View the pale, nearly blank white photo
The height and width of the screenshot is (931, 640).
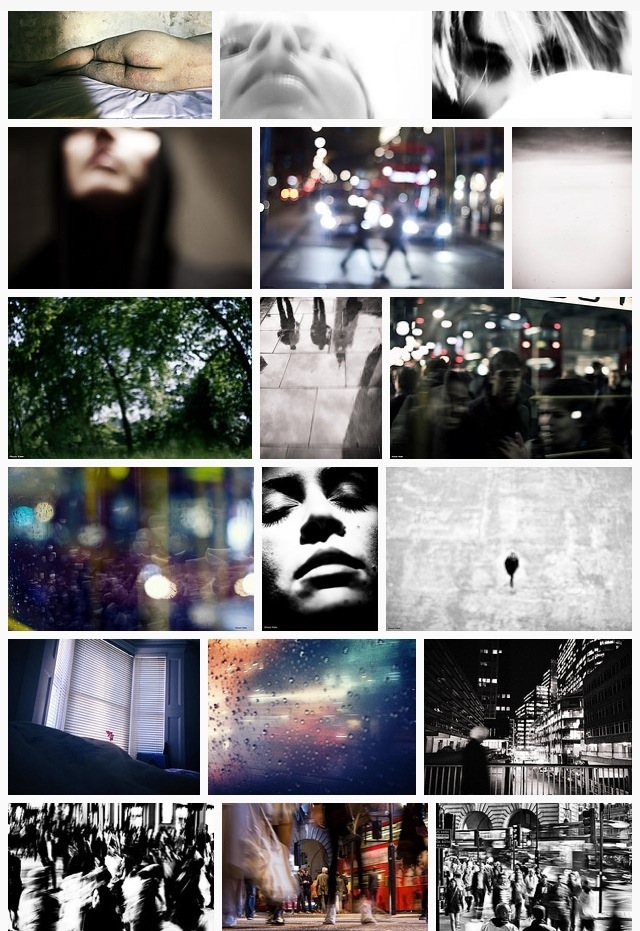[x=572, y=208]
